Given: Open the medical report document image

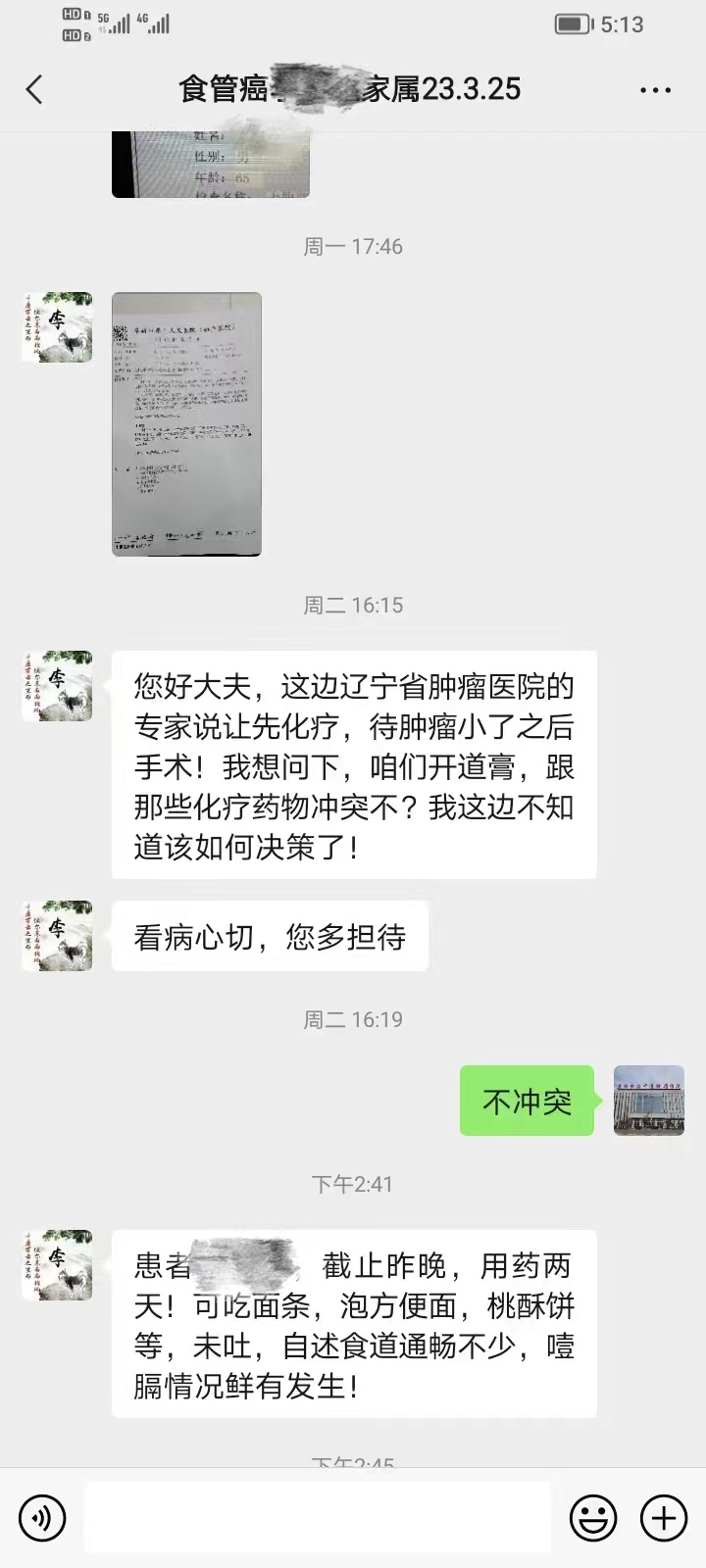Looking at the screenshot, I should coord(186,423).
